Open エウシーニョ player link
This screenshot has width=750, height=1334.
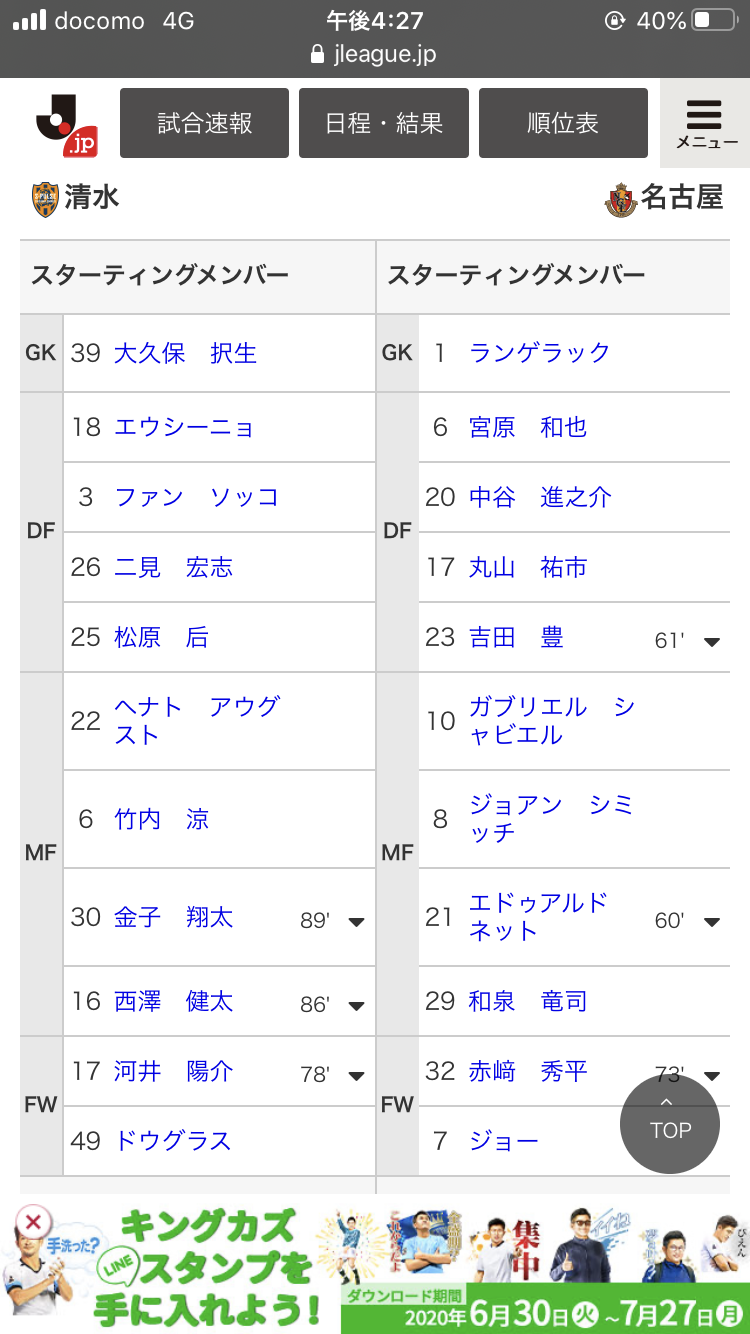[184, 428]
